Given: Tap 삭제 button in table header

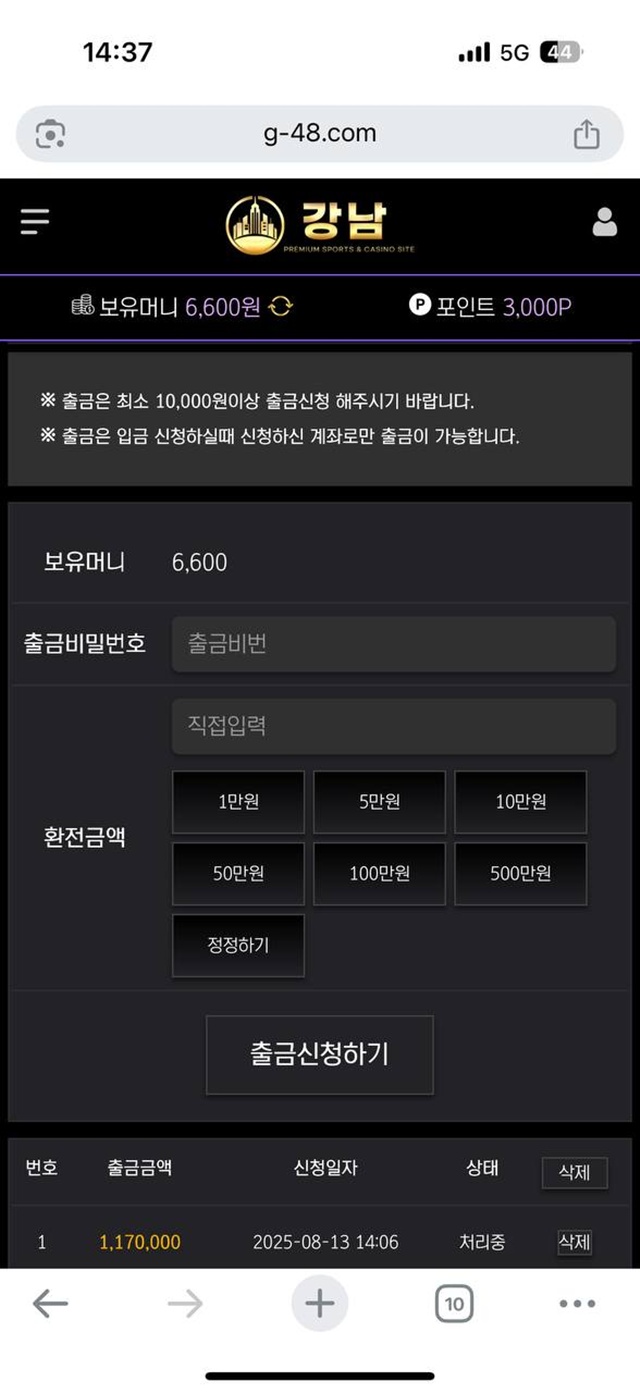Looking at the screenshot, I should pyautogui.click(x=574, y=1172).
